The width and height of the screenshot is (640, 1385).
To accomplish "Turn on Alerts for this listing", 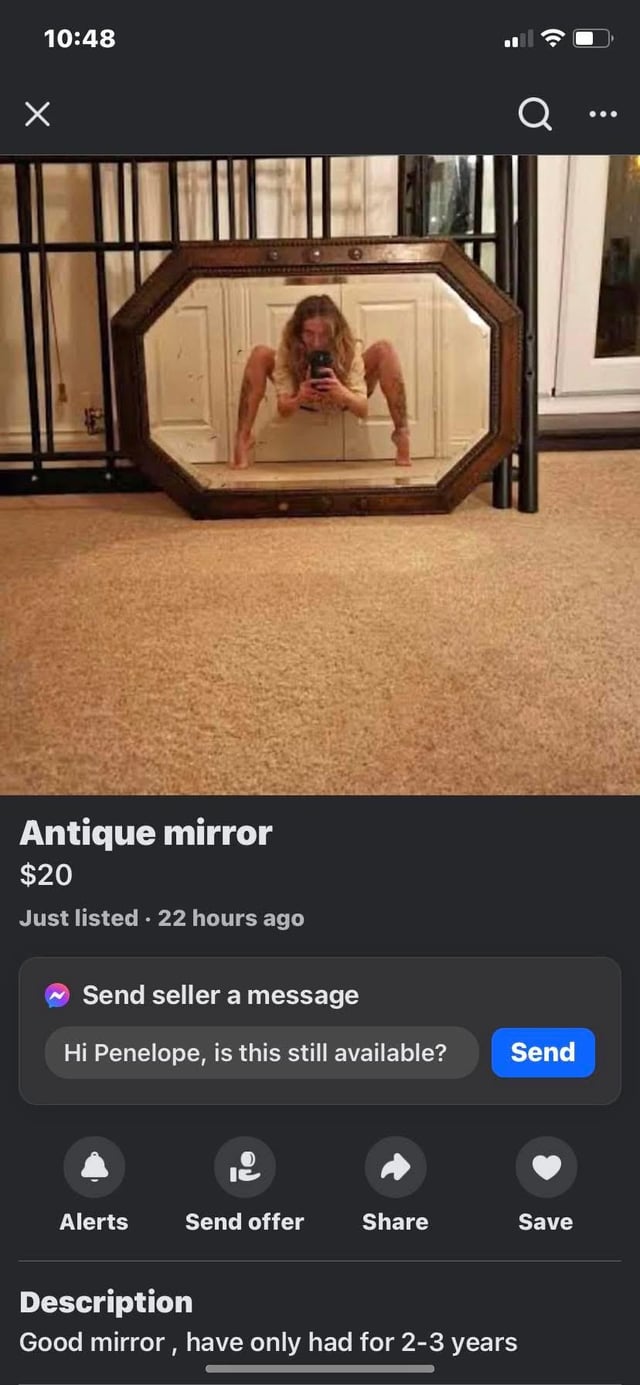I will click(94, 1167).
